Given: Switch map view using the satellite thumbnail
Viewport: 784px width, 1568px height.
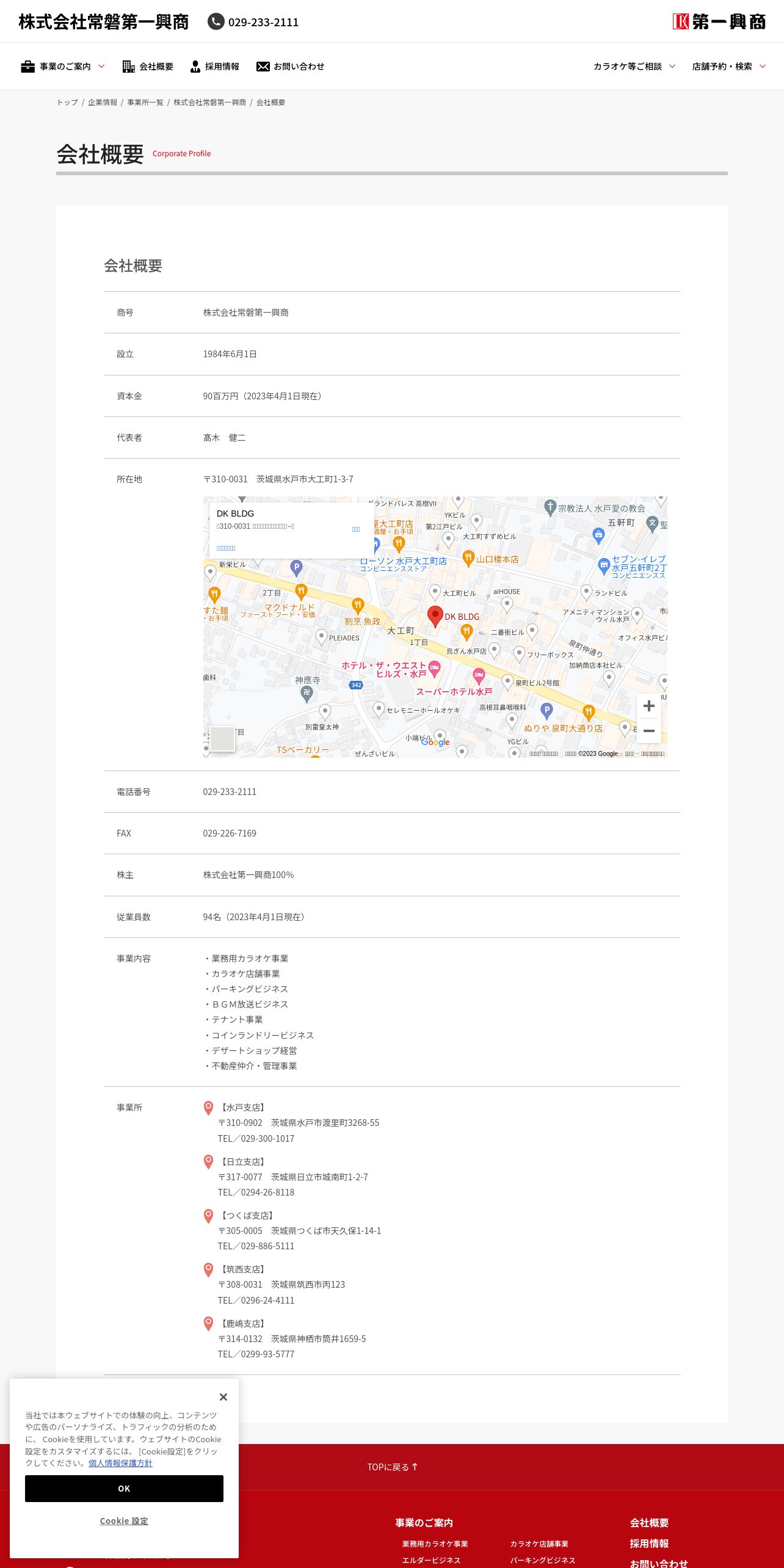Looking at the screenshot, I should tap(222, 739).
